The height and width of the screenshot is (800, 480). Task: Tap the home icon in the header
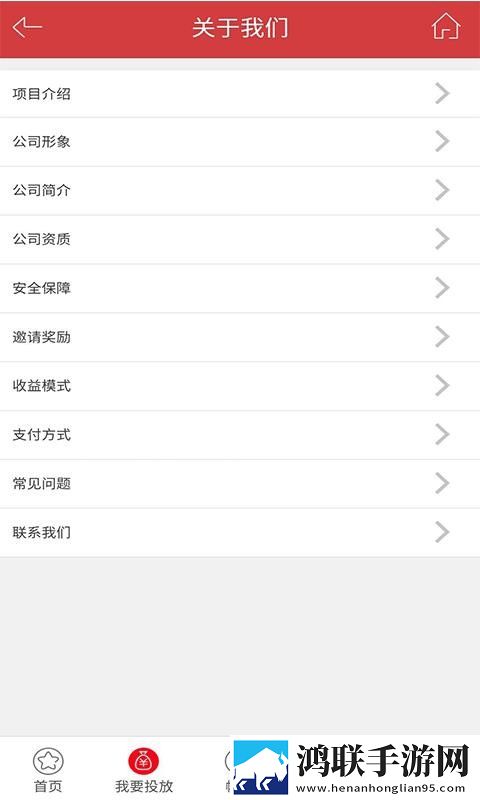click(446, 26)
